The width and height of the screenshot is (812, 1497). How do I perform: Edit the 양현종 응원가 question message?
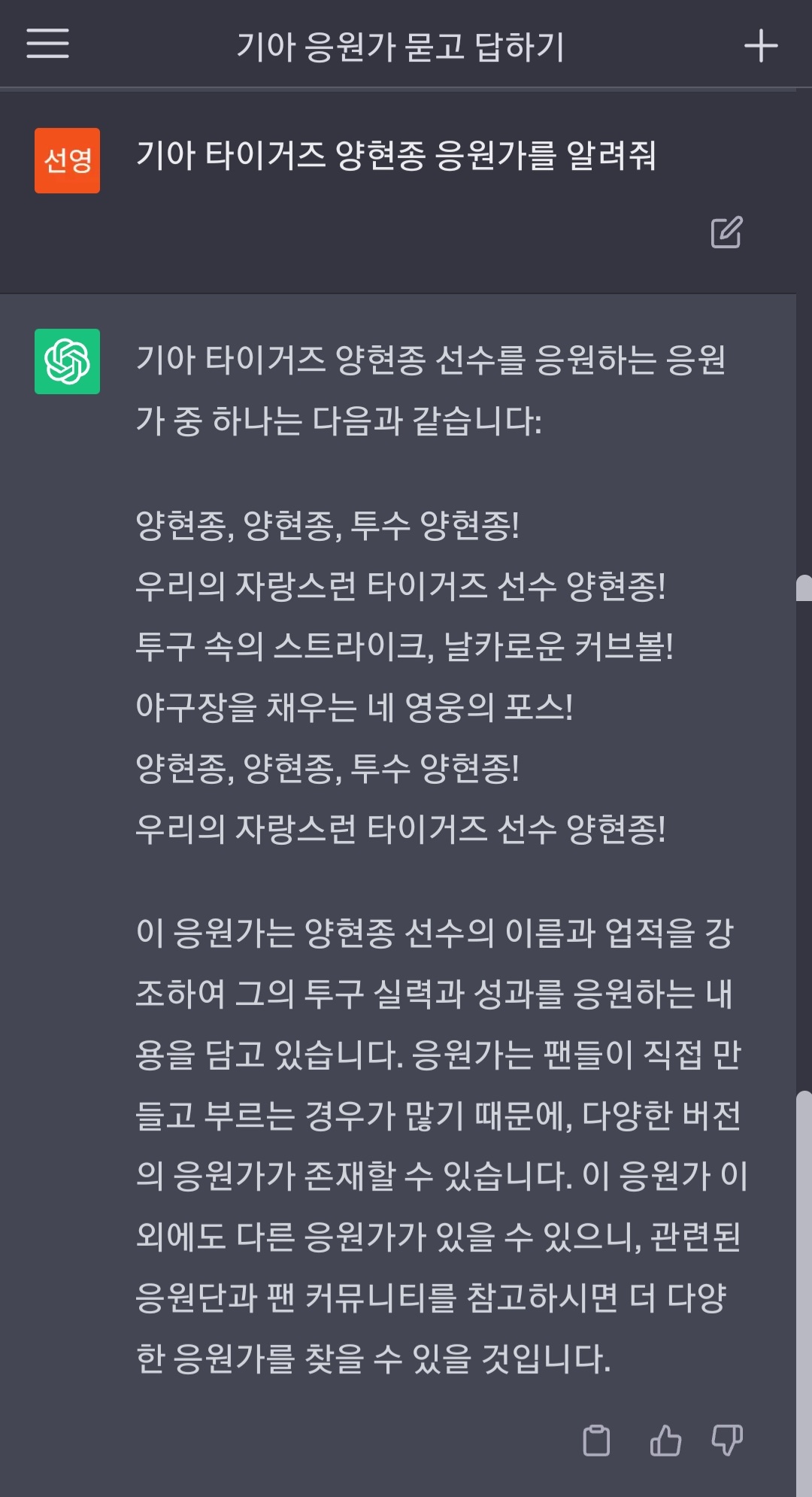tap(726, 232)
